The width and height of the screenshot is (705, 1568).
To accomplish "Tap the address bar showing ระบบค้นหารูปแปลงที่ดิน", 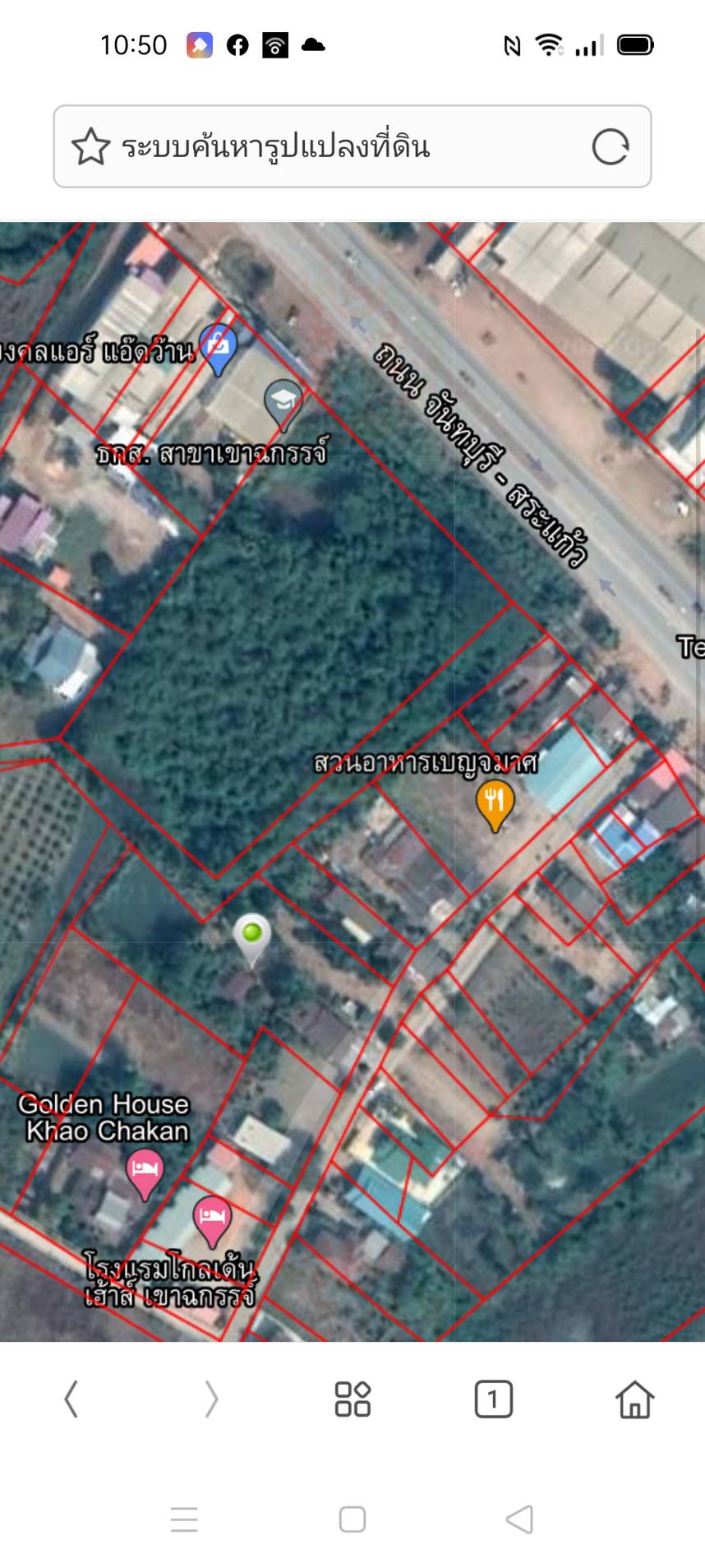I will (329, 147).
